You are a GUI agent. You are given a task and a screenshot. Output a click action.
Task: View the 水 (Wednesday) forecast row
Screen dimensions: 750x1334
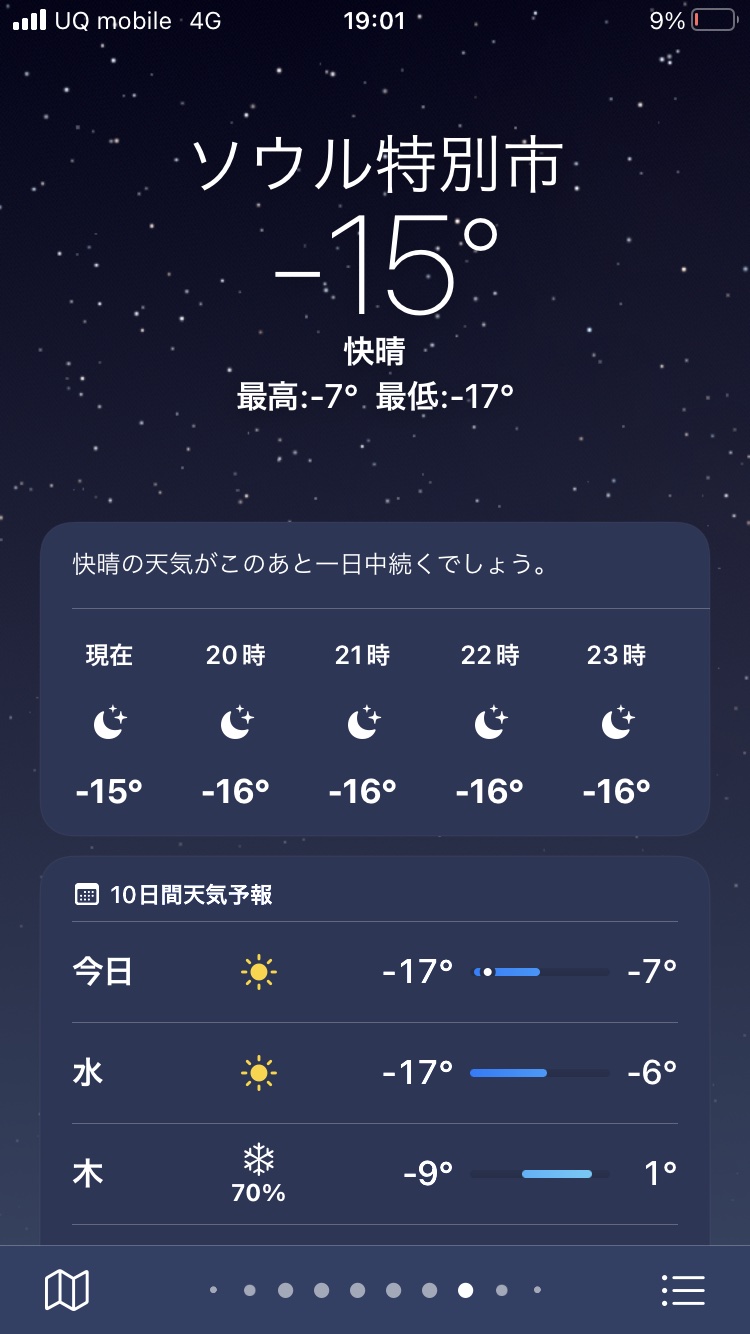(x=375, y=1073)
